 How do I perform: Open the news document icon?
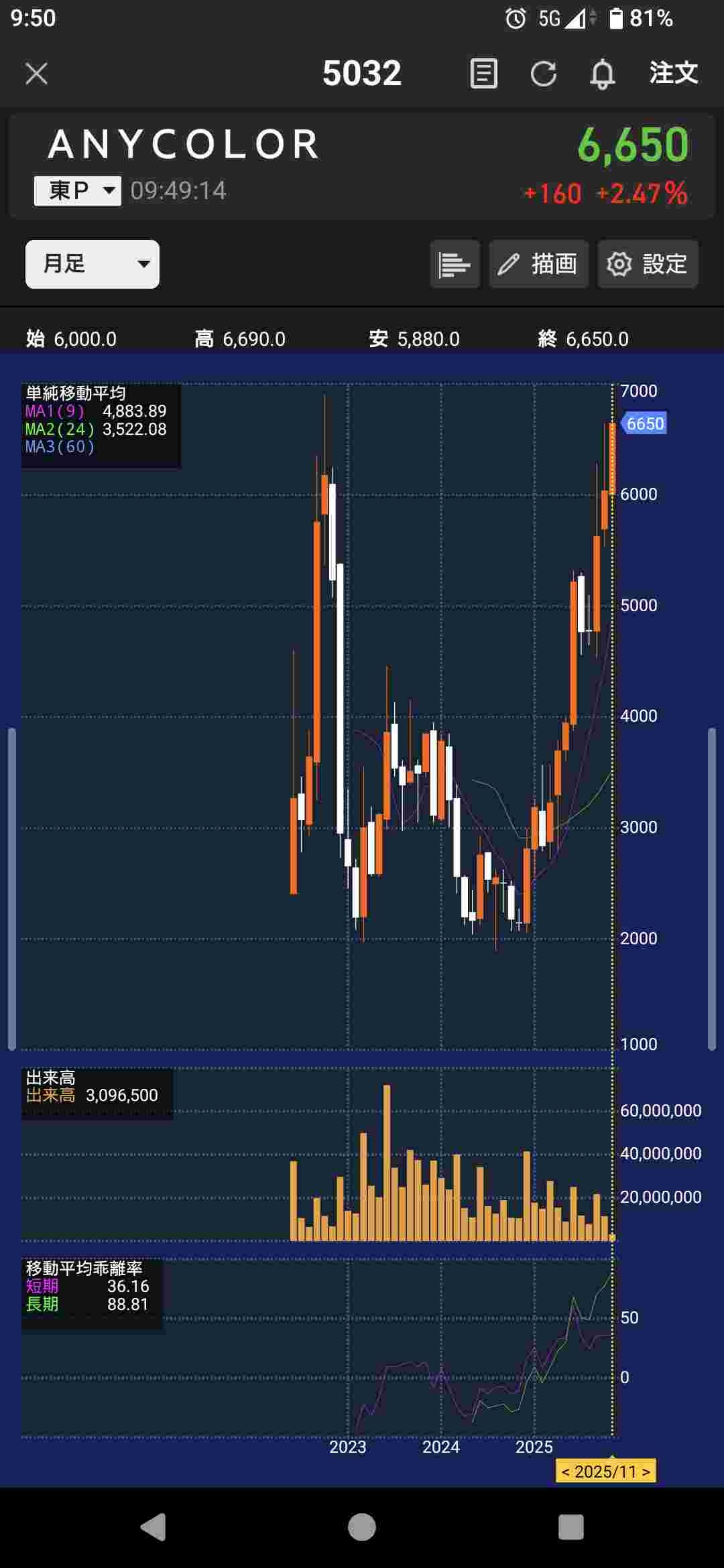[x=483, y=74]
